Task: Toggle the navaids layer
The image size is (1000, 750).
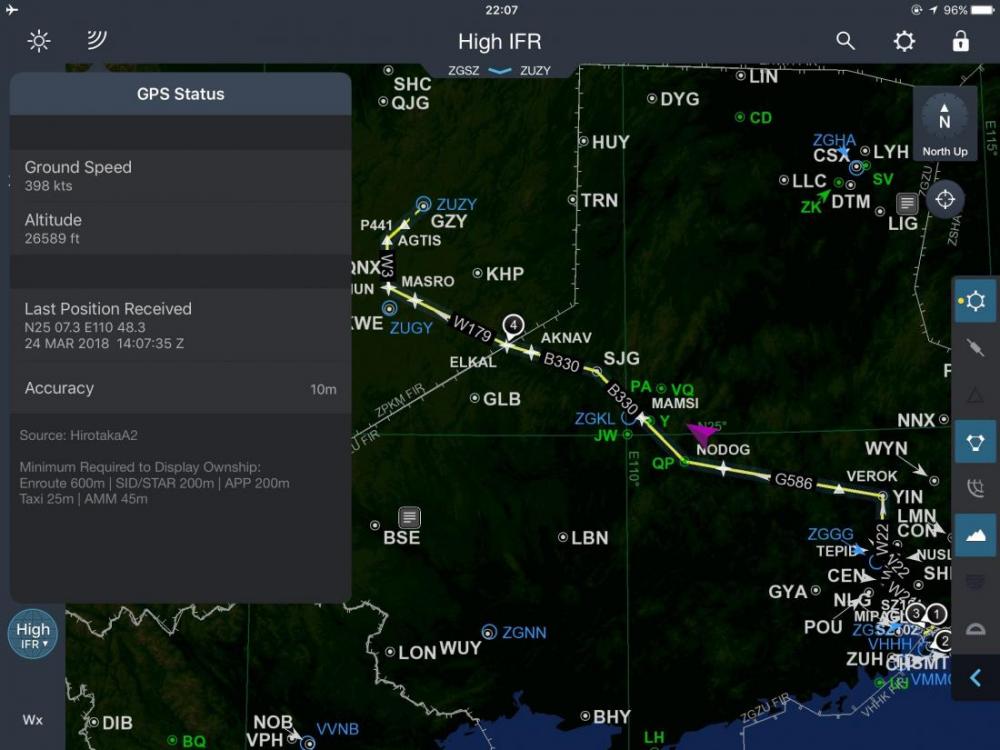Action: pyautogui.click(x=975, y=441)
